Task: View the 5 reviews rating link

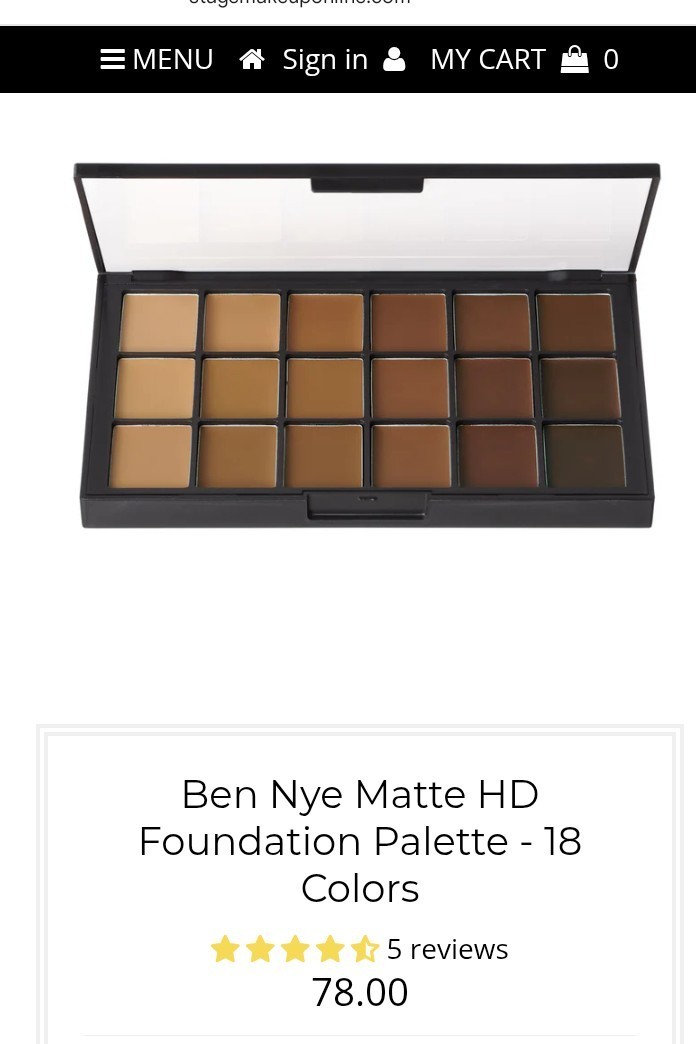Action: coord(447,949)
